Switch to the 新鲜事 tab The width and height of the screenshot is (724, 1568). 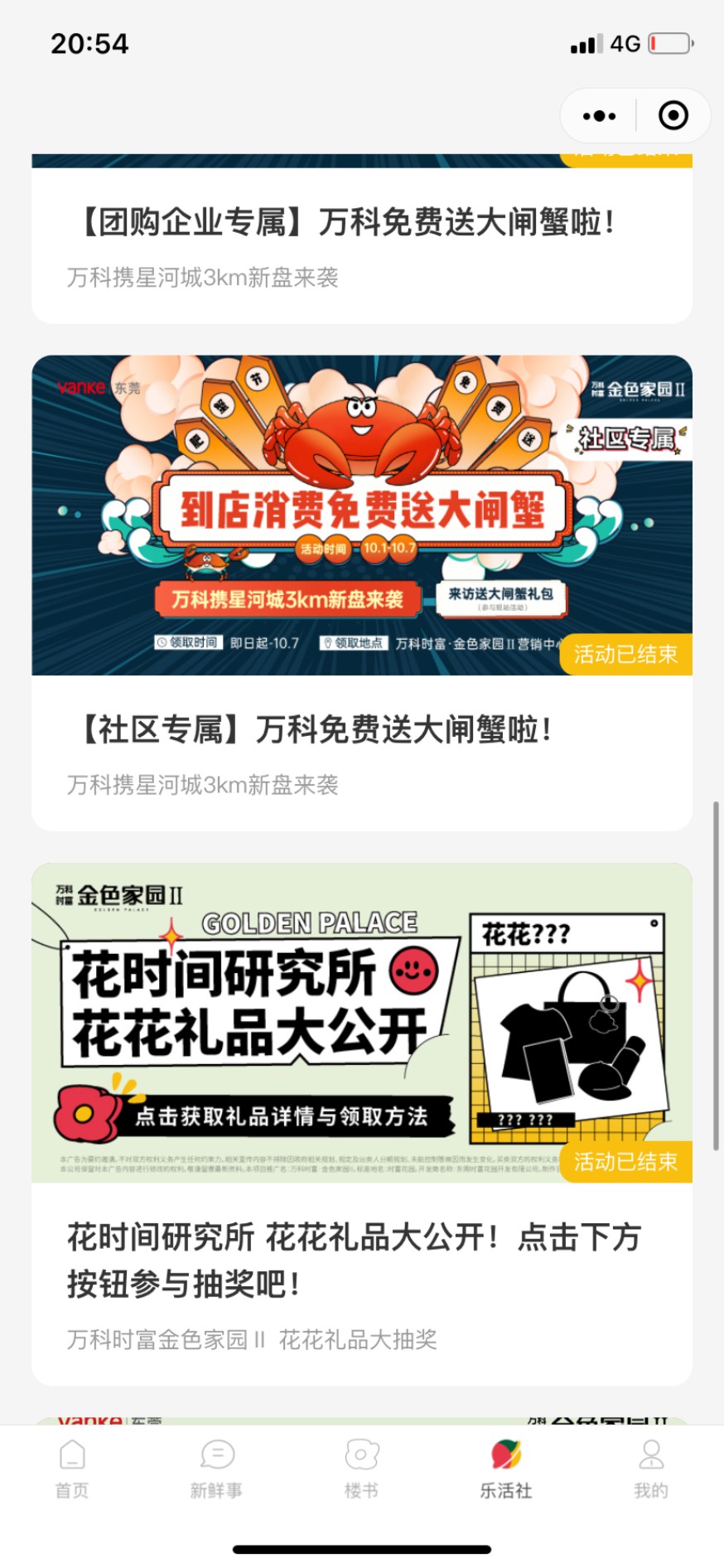[x=217, y=1469]
